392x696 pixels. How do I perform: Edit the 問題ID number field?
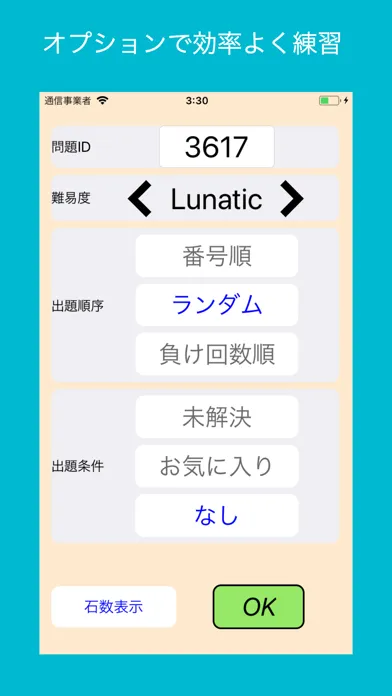[217, 147]
